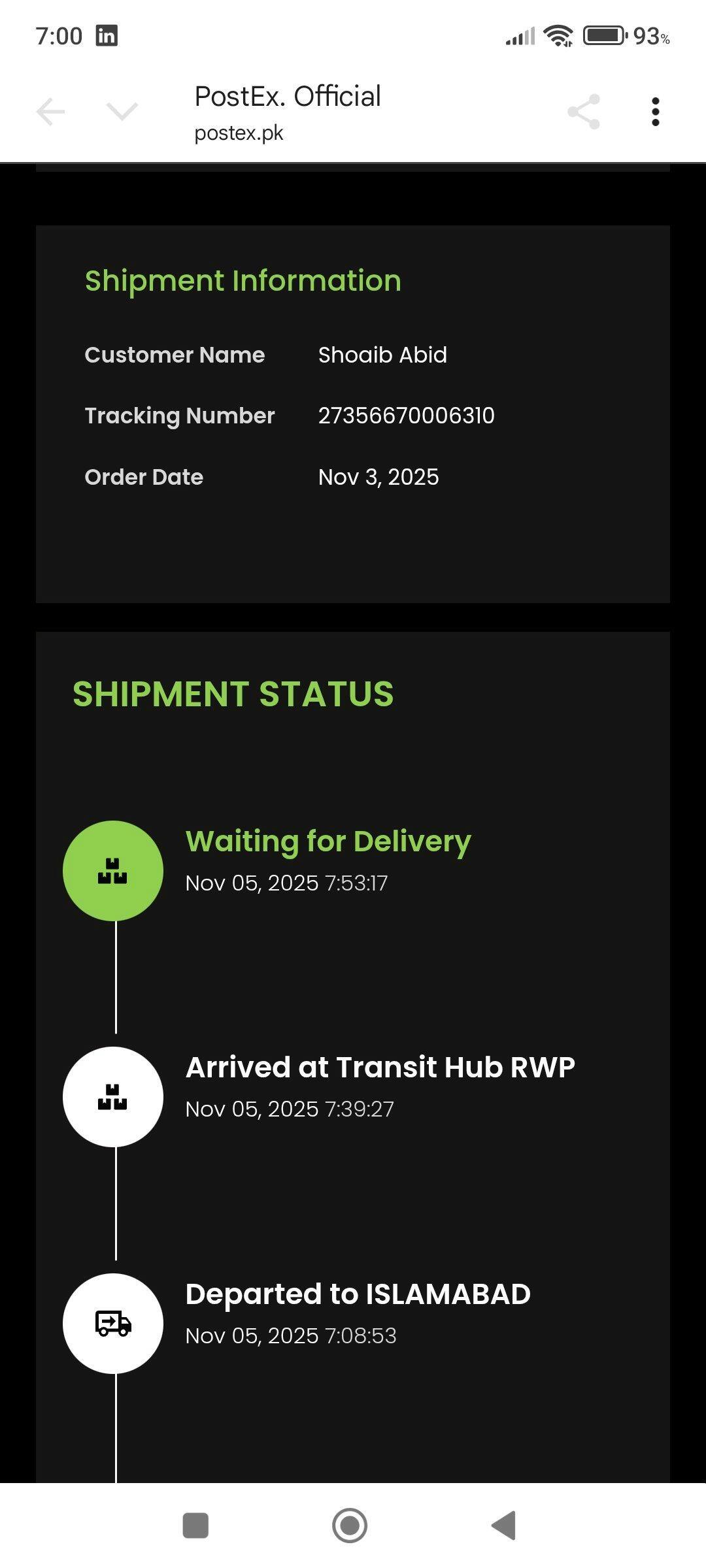Open the browser overflow menu
The height and width of the screenshot is (1568, 706).
coord(655,112)
